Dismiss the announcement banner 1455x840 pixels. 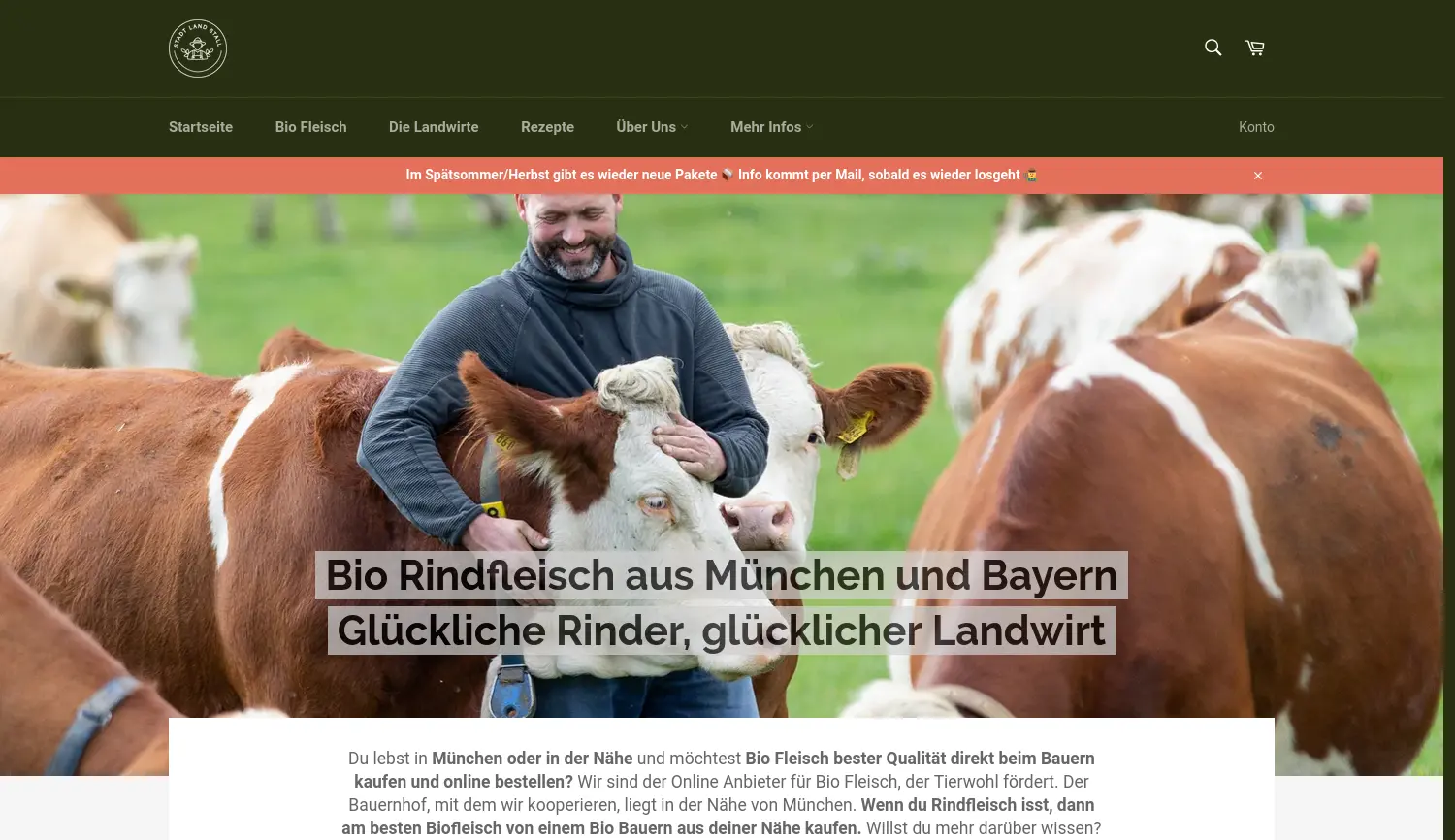1258,176
